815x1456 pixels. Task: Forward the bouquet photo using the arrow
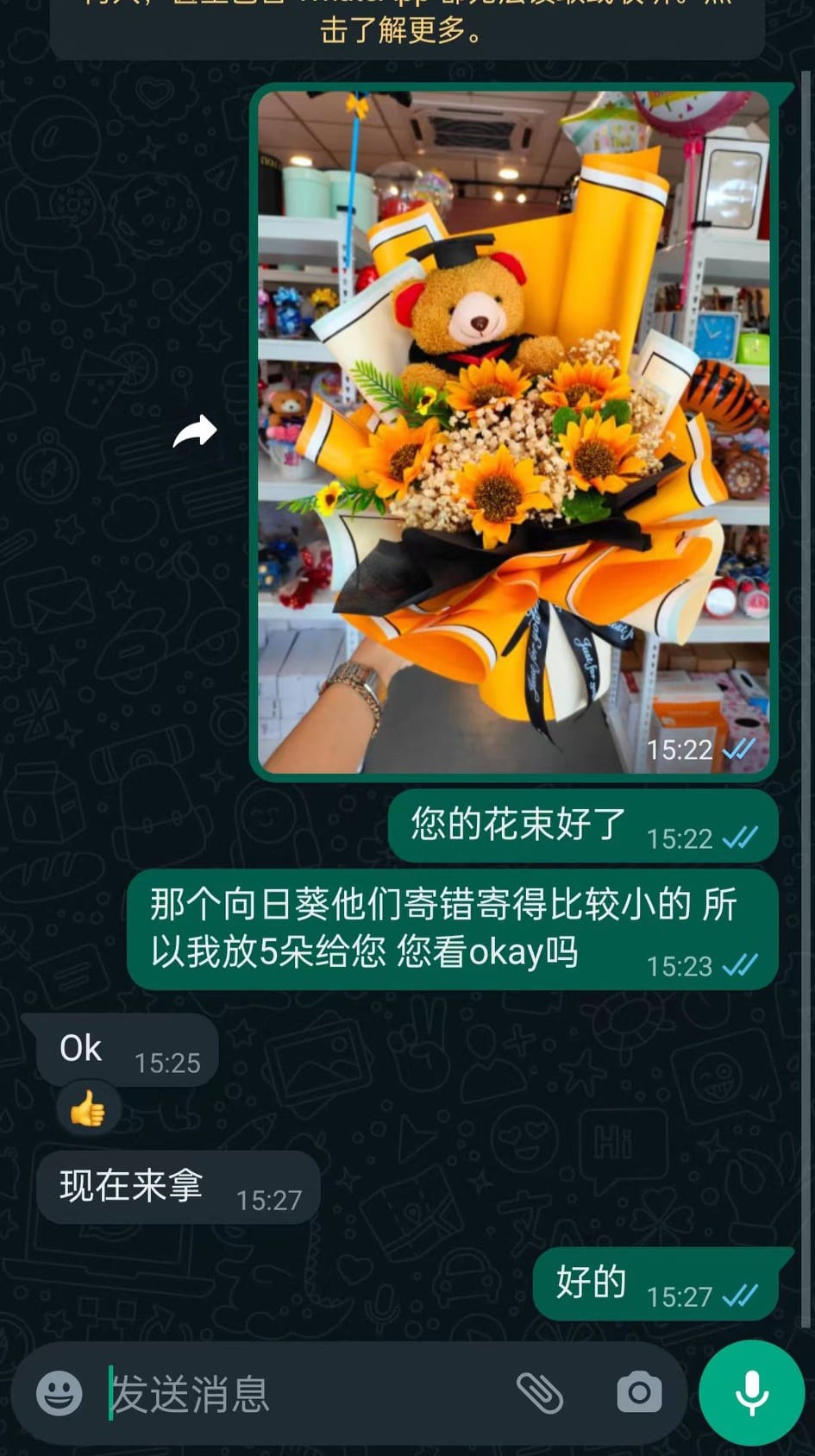tap(195, 431)
